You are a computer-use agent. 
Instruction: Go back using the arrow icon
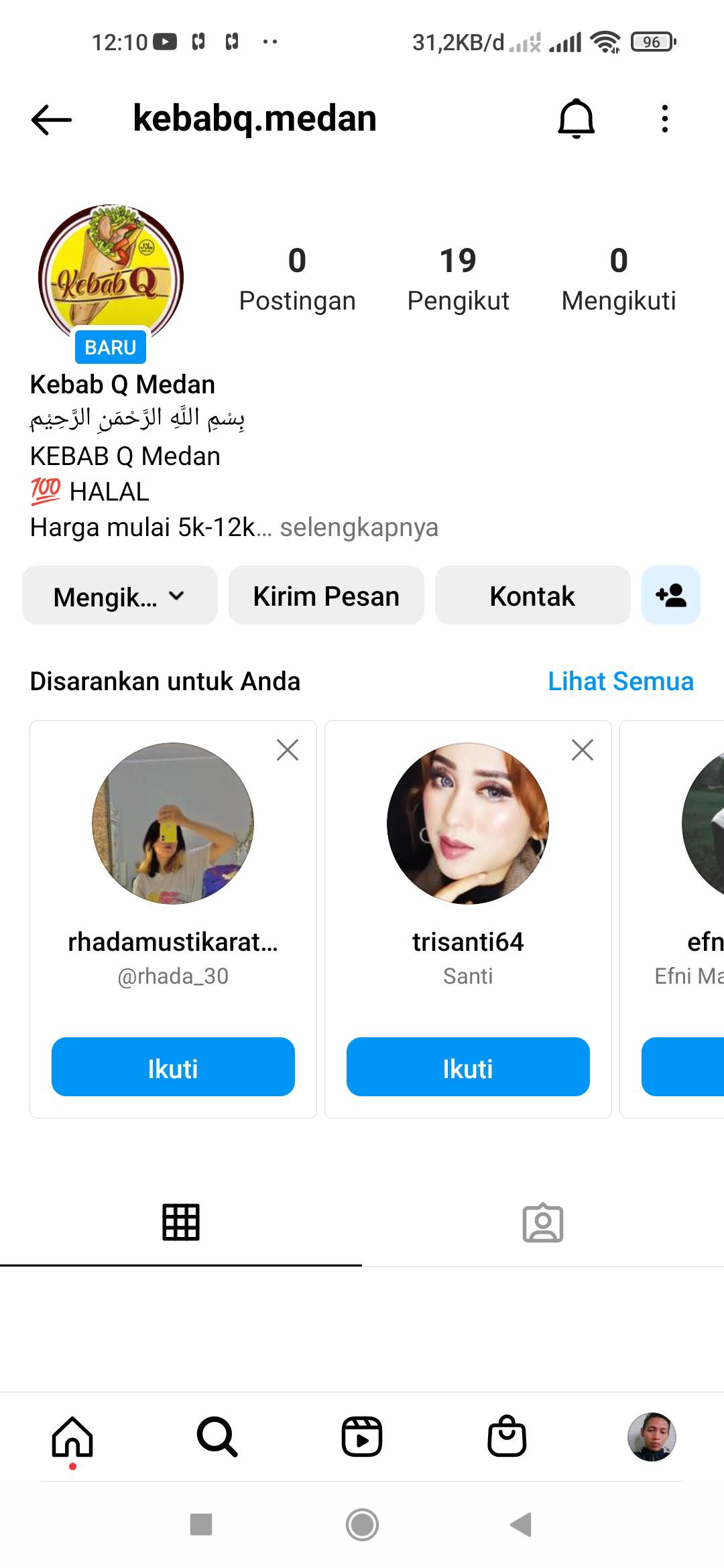click(x=52, y=120)
